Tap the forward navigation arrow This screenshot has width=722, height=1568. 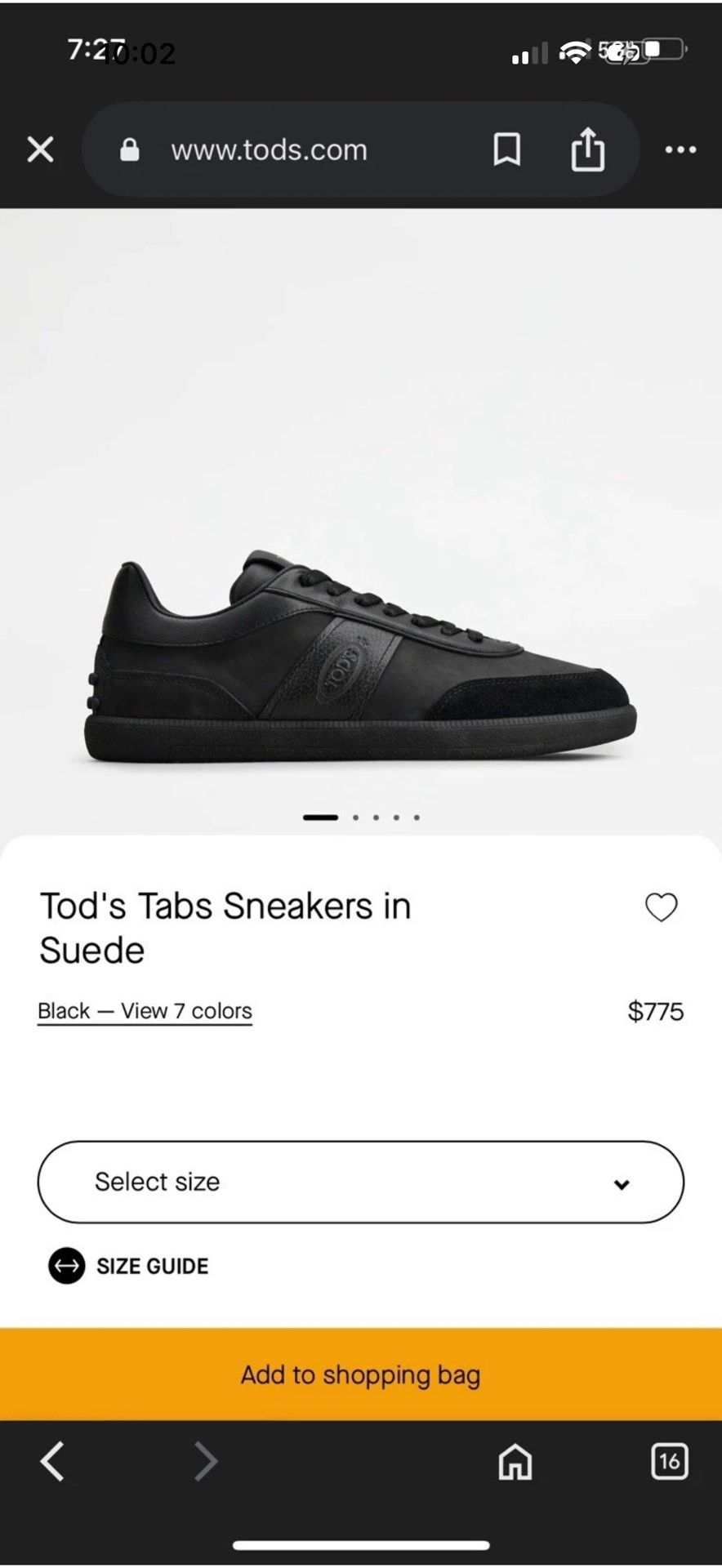pyautogui.click(x=205, y=1462)
